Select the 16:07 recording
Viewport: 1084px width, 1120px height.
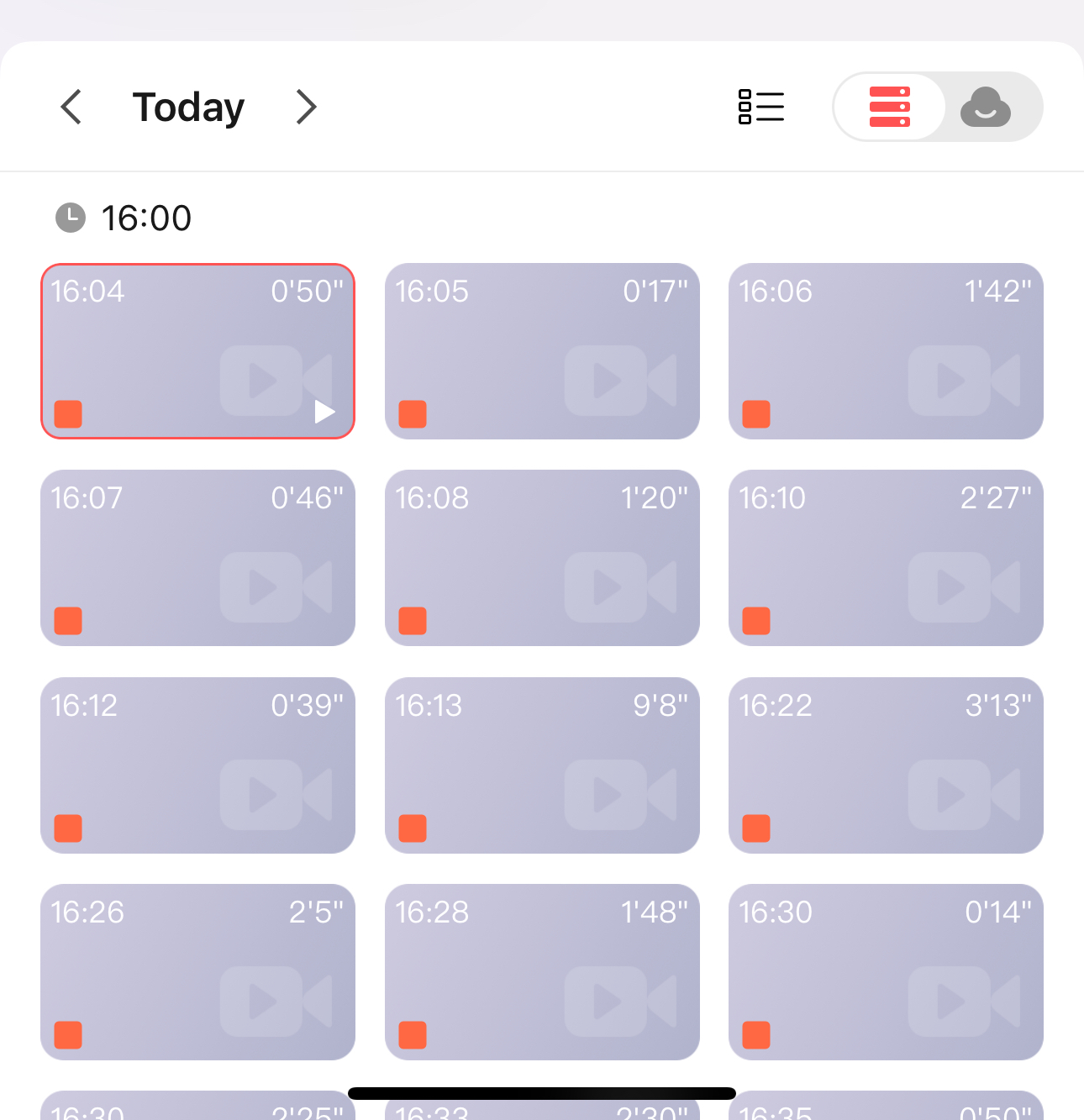[198, 558]
